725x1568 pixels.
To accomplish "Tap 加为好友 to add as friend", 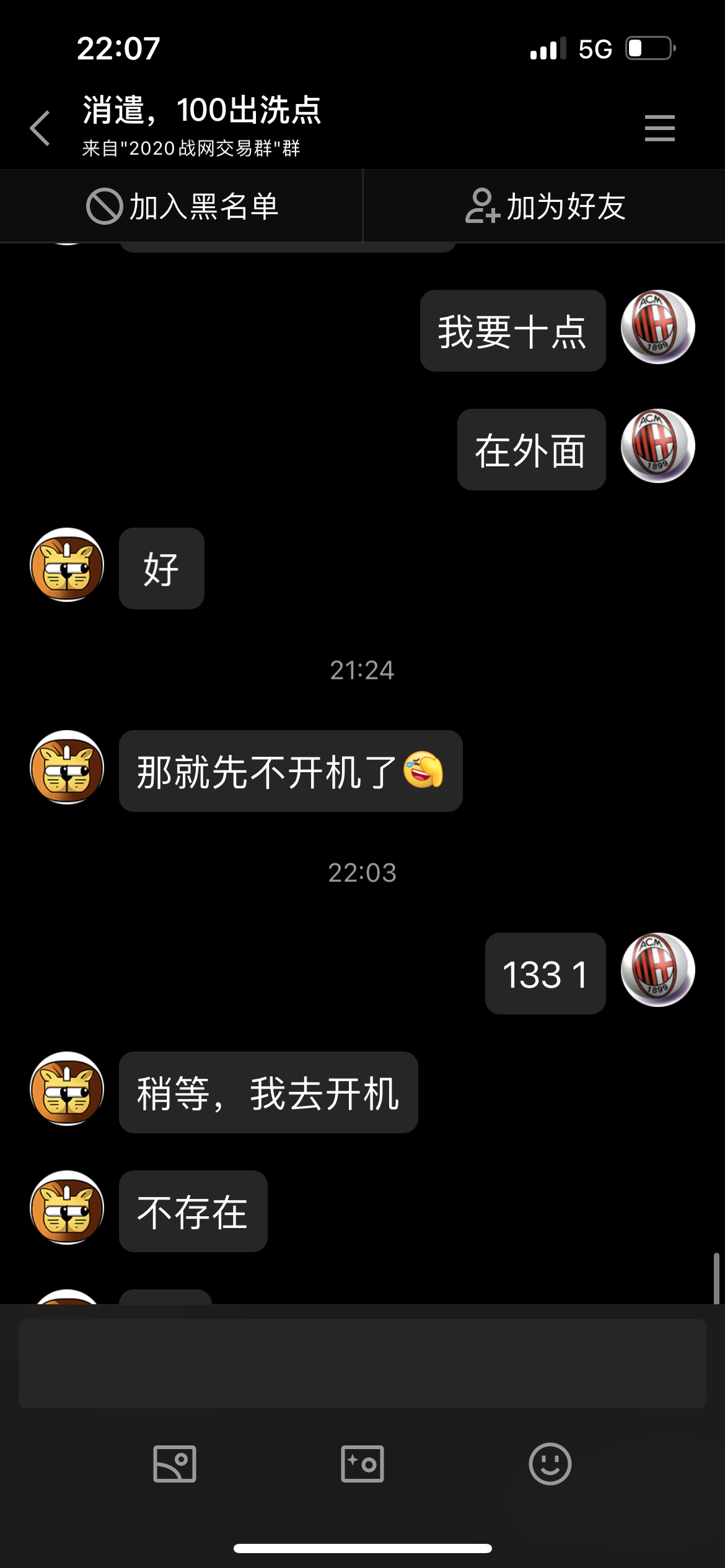I will [x=545, y=206].
